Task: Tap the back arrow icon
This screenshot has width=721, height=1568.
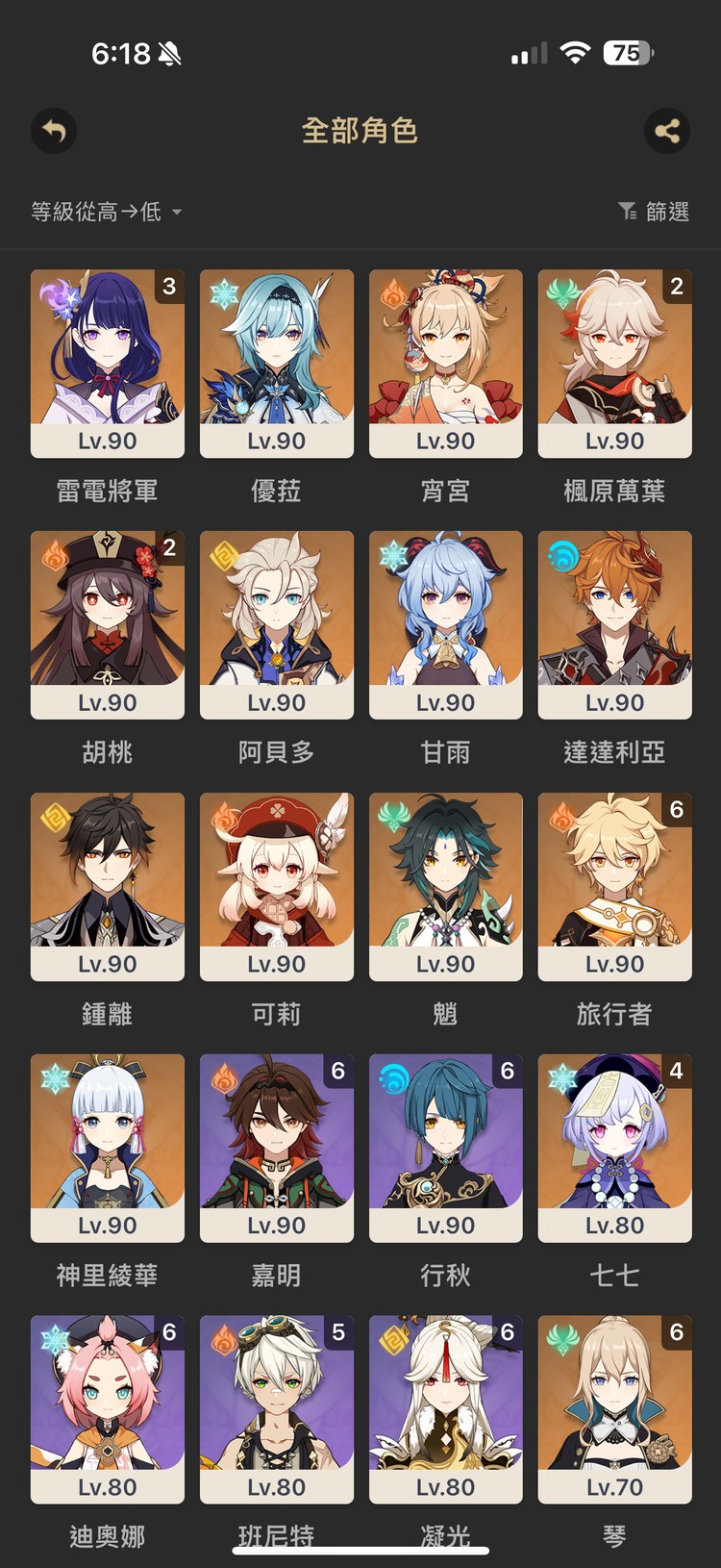Action: point(54,131)
